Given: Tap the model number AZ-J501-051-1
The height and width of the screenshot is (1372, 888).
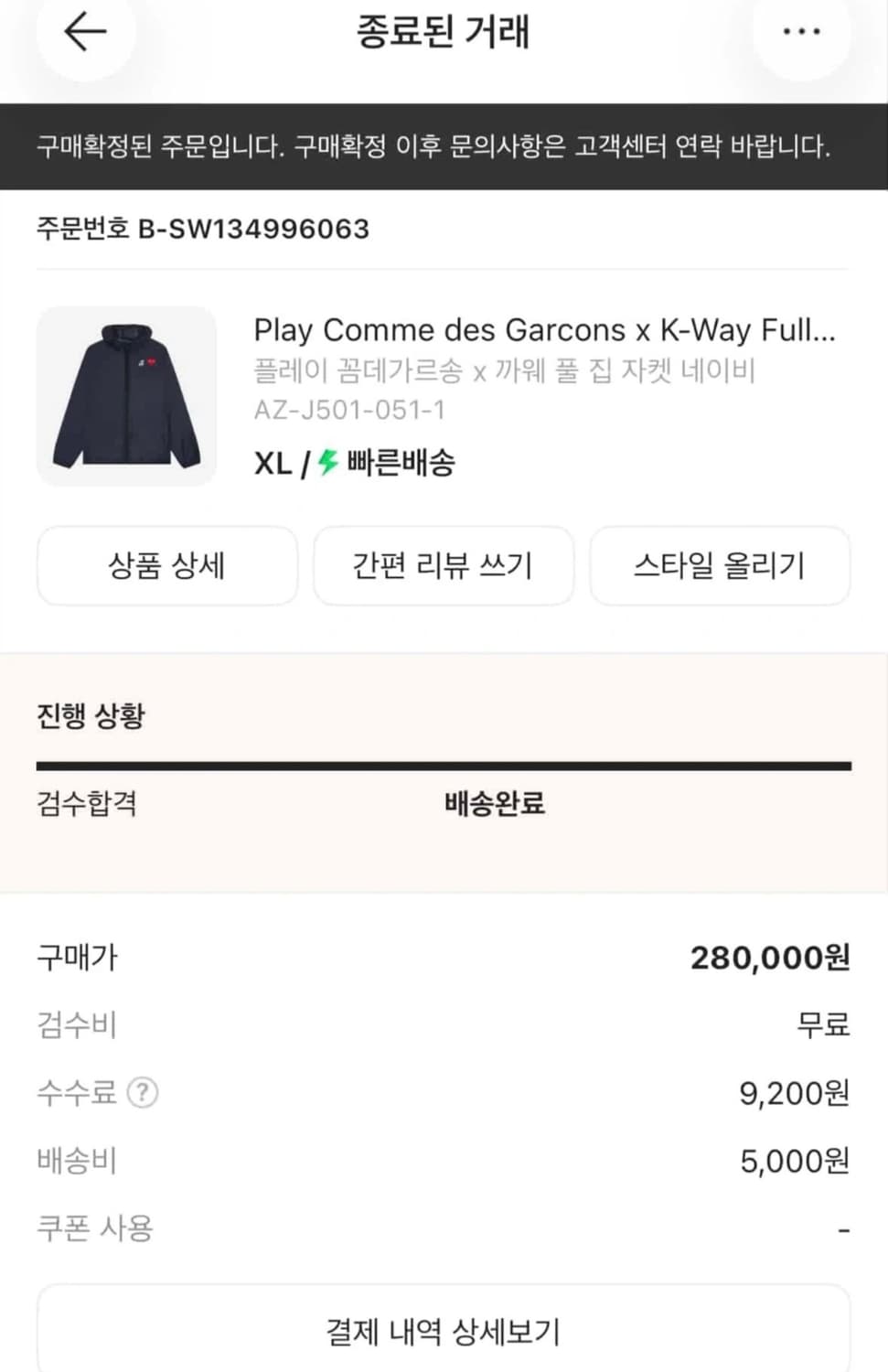Looking at the screenshot, I should [348, 411].
